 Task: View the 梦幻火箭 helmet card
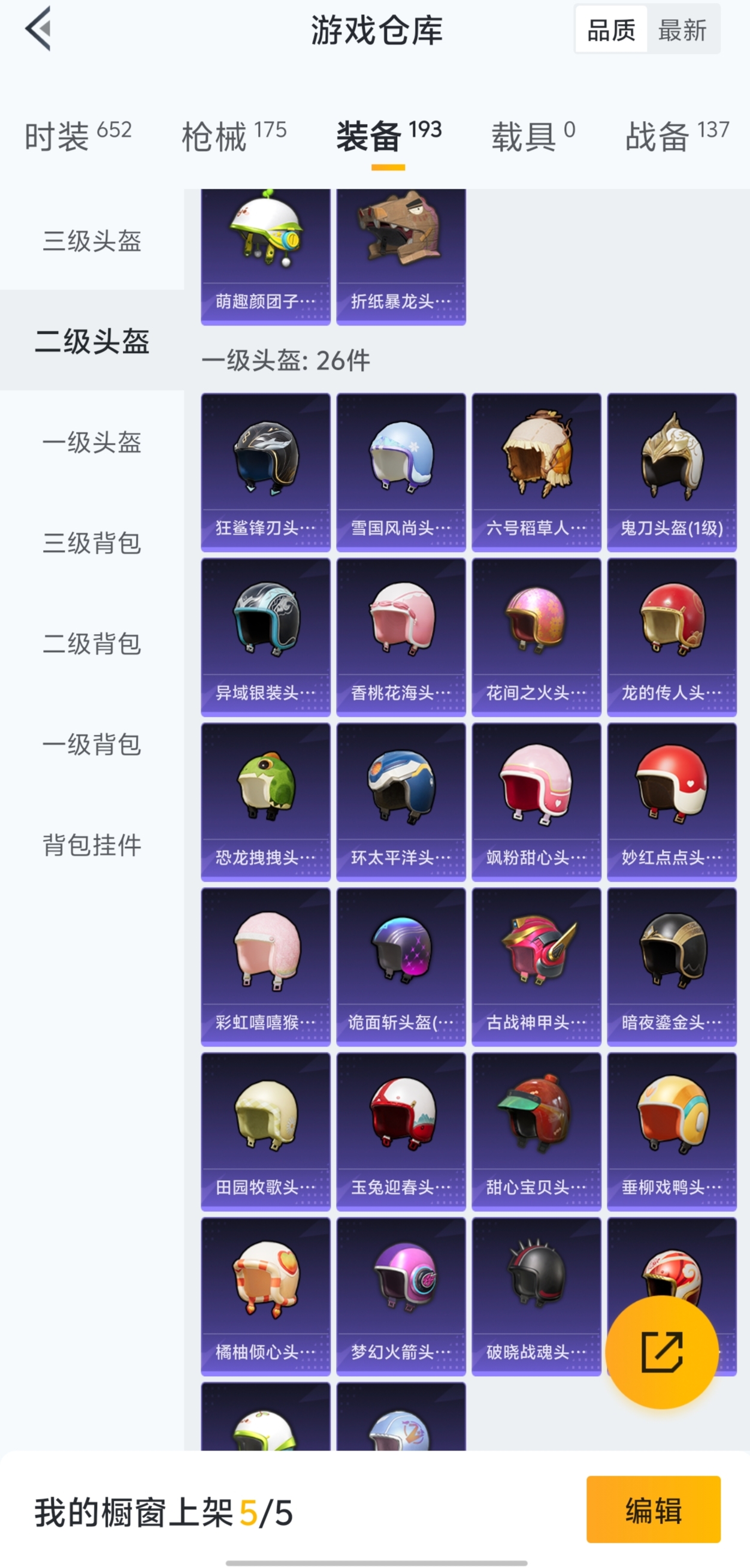coord(401,1296)
